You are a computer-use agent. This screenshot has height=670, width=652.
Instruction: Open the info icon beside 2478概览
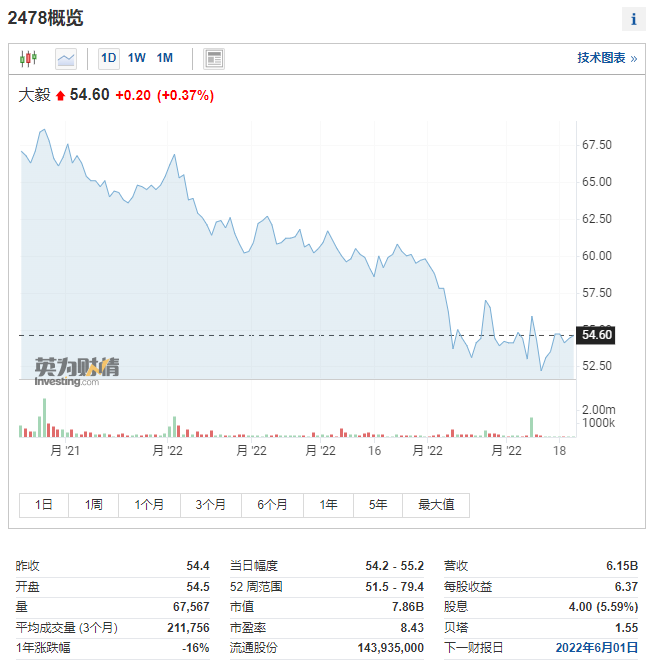pos(633,19)
